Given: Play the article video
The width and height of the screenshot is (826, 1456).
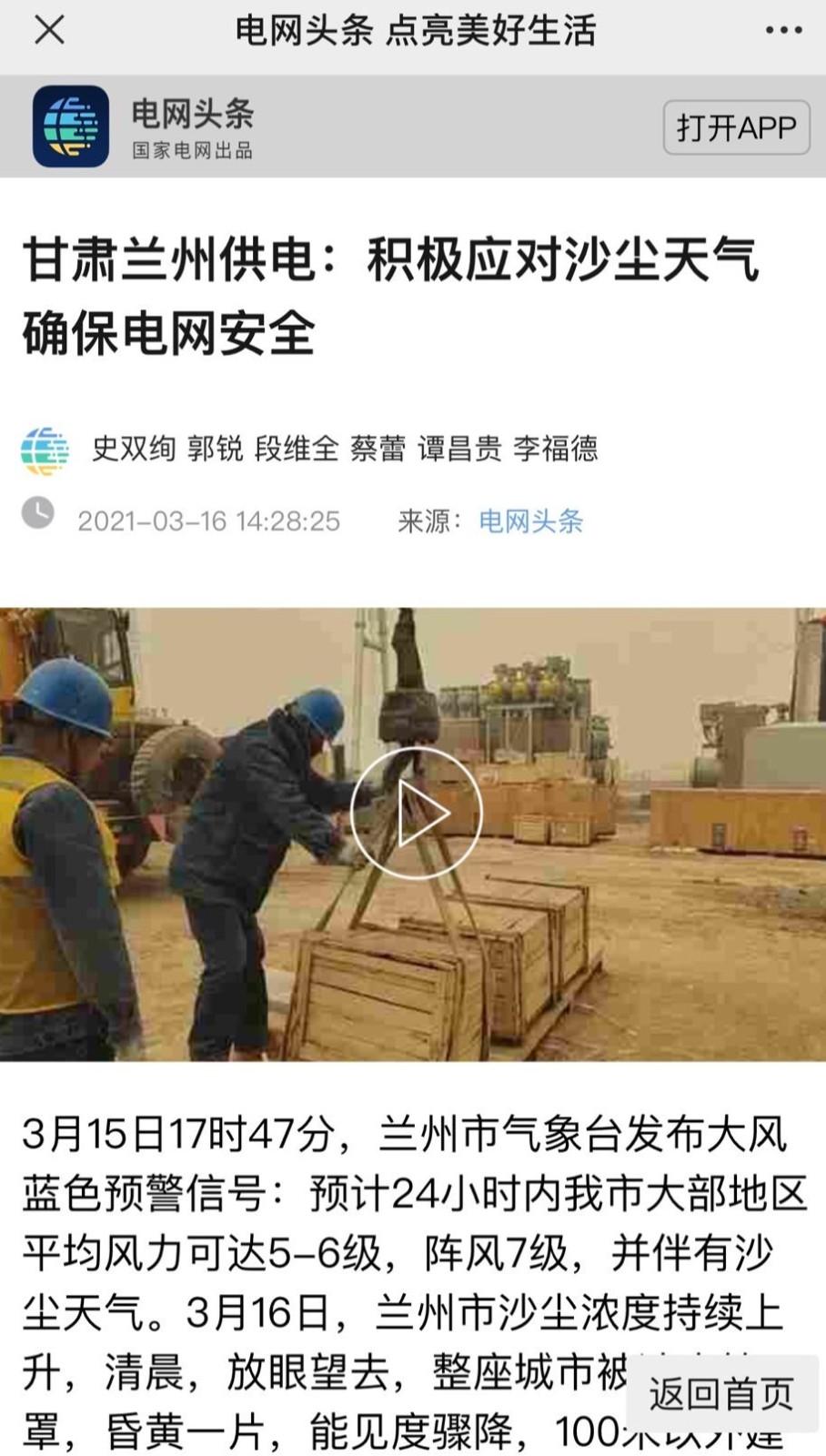Looking at the screenshot, I should (415, 813).
